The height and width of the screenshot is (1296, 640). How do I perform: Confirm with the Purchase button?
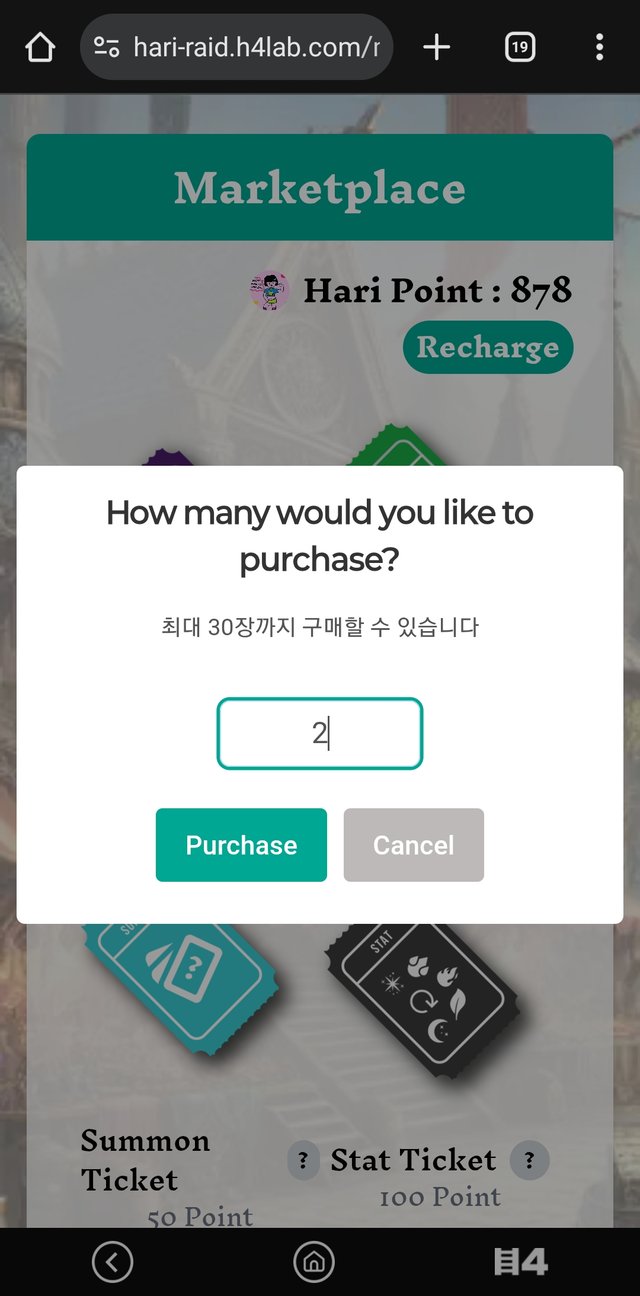[241, 845]
